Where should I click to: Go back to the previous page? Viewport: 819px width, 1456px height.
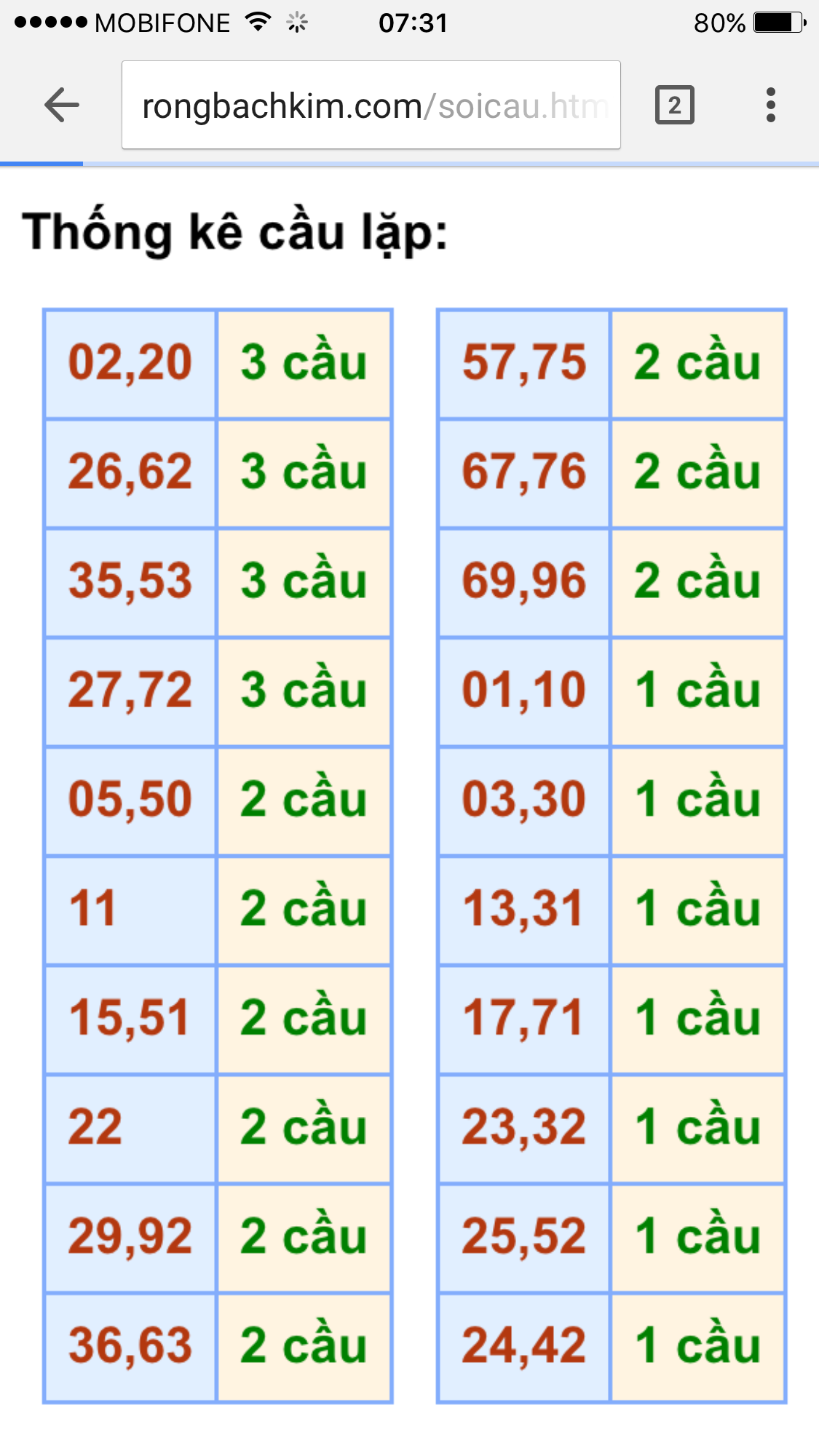point(62,105)
